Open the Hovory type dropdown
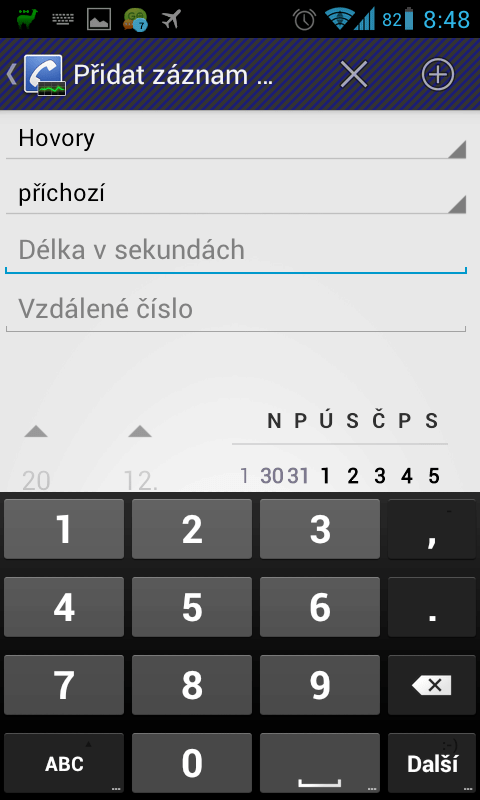The width and height of the screenshot is (480, 800). coord(236,139)
